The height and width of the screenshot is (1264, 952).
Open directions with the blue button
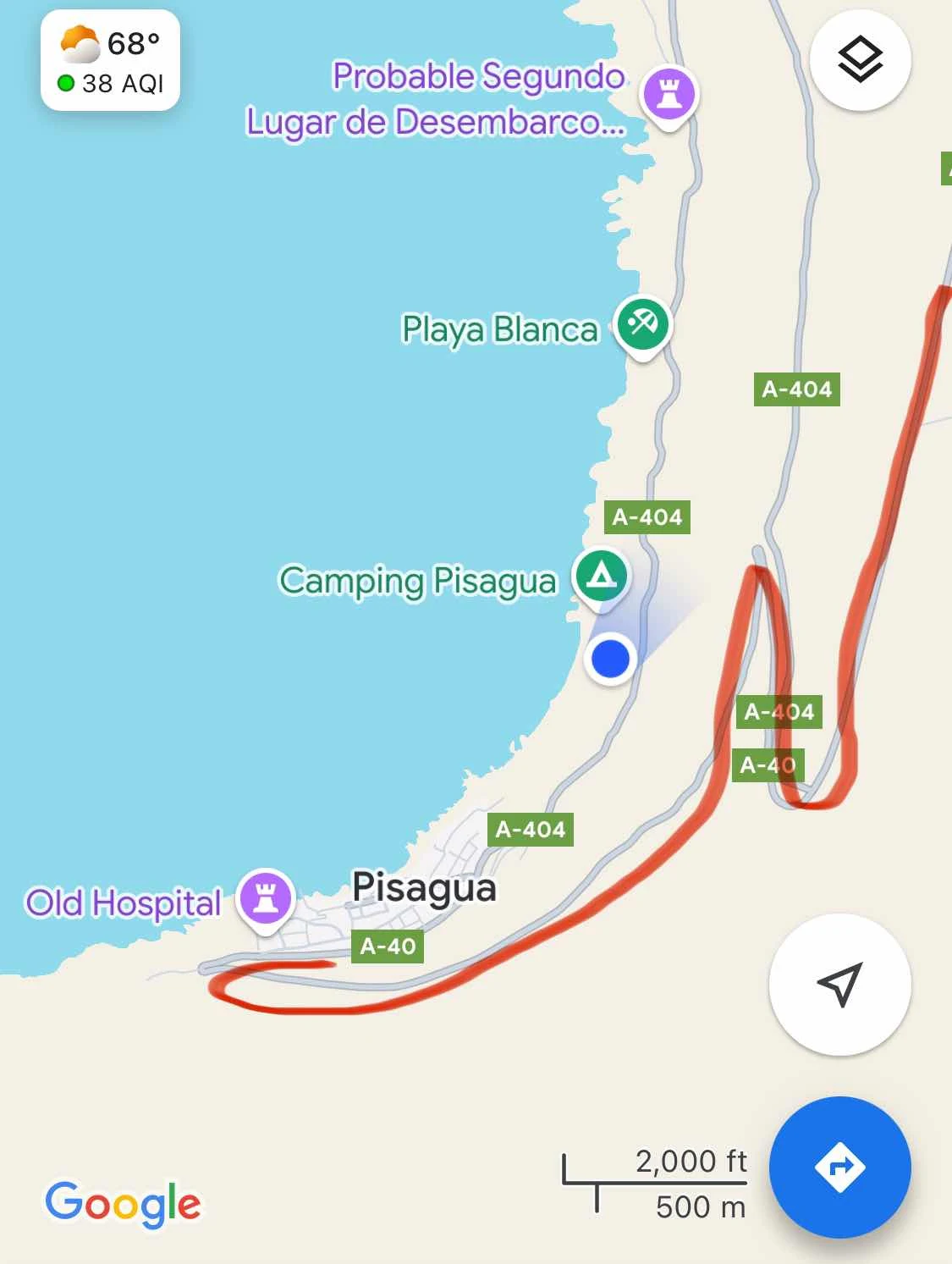(x=839, y=1167)
